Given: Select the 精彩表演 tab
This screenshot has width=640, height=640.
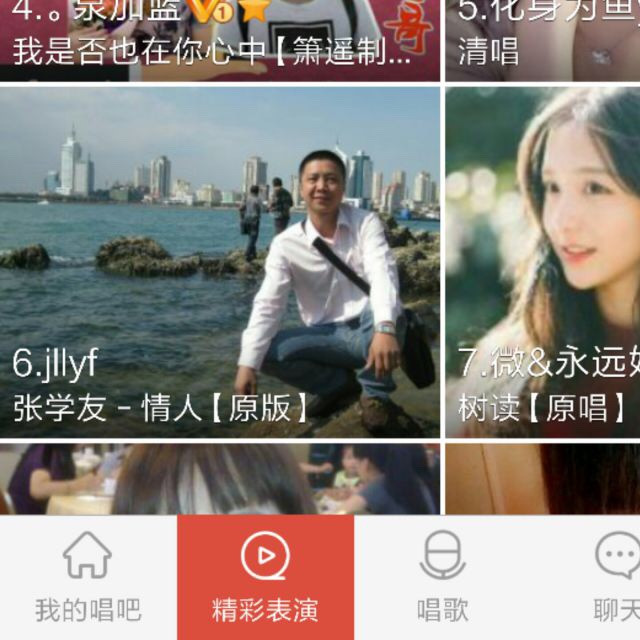Looking at the screenshot, I should tap(265, 578).
